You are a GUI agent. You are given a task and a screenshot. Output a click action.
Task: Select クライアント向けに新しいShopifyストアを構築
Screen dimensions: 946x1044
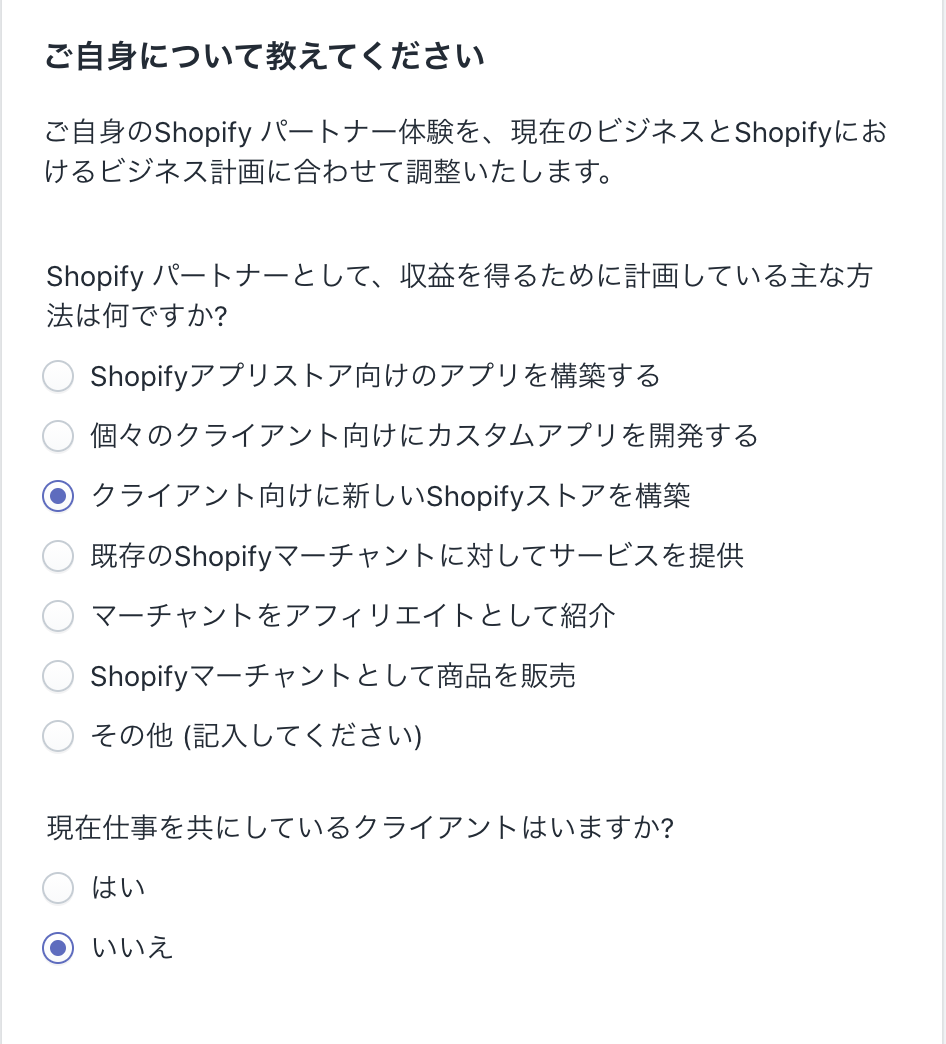[x=58, y=496]
